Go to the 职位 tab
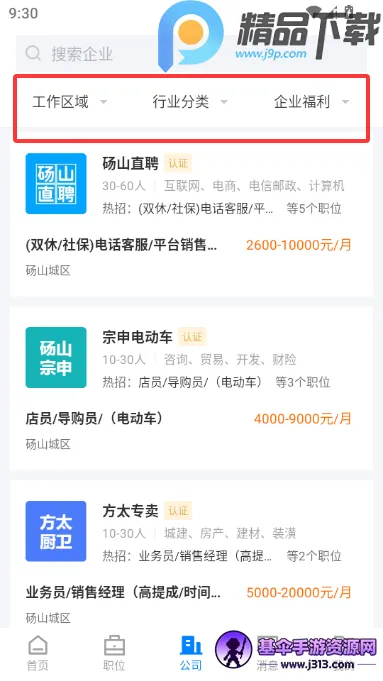383x681 pixels. (114, 654)
